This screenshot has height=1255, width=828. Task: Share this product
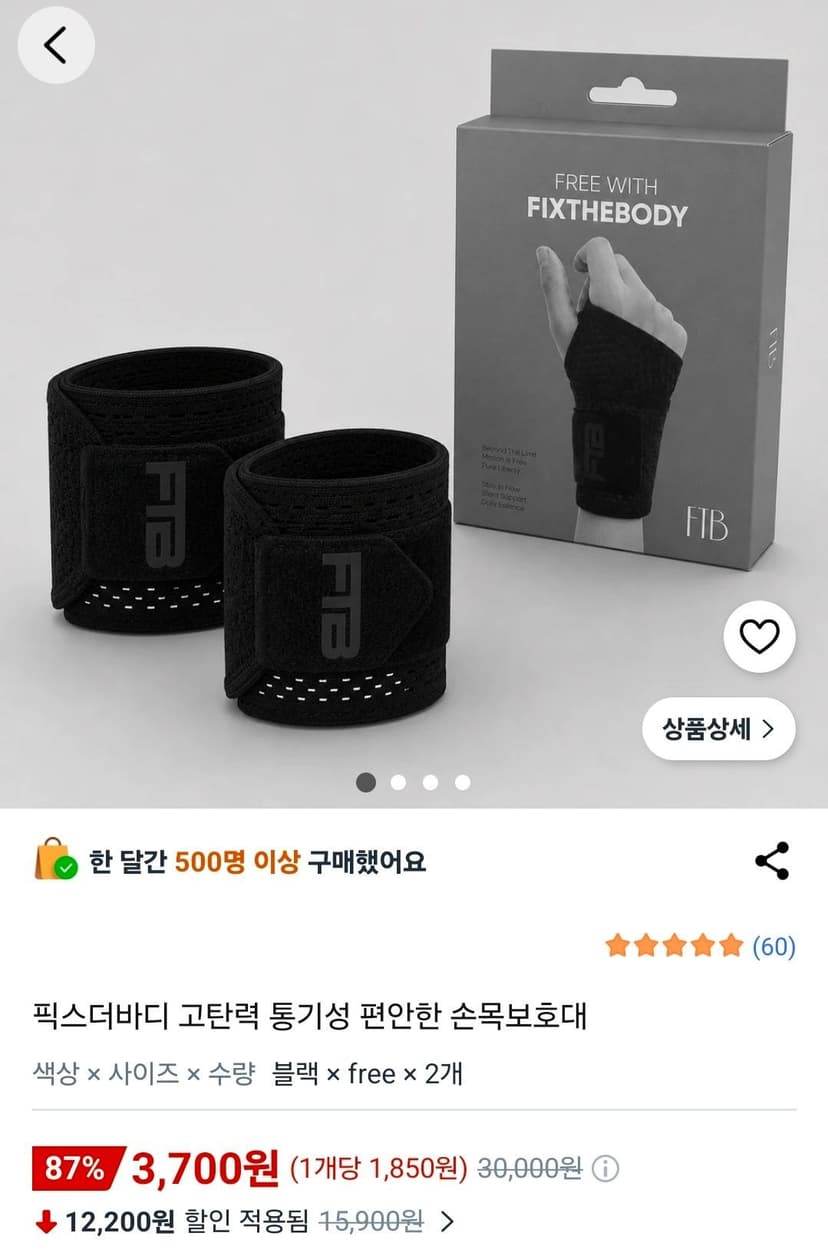(771, 861)
